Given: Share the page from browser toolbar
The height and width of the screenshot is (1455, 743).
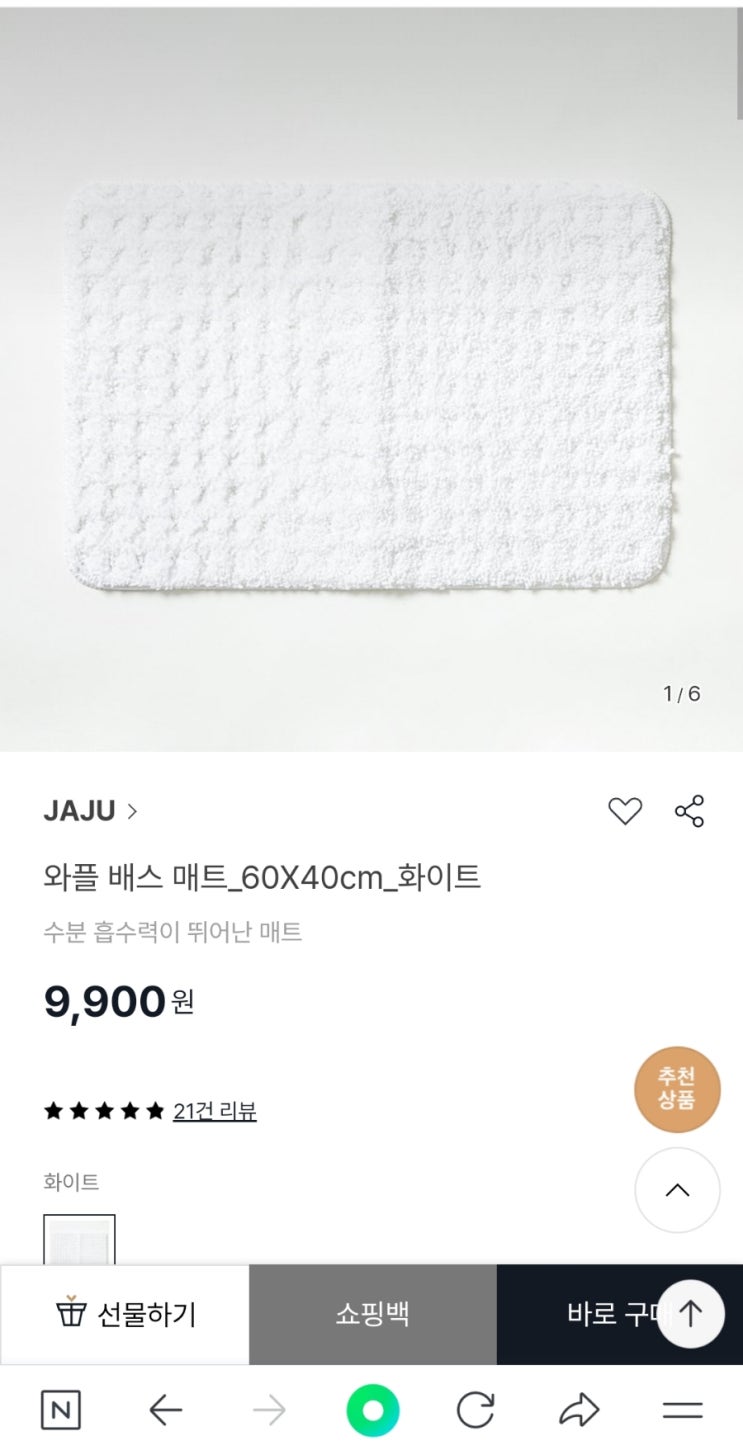Looking at the screenshot, I should 579,1411.
